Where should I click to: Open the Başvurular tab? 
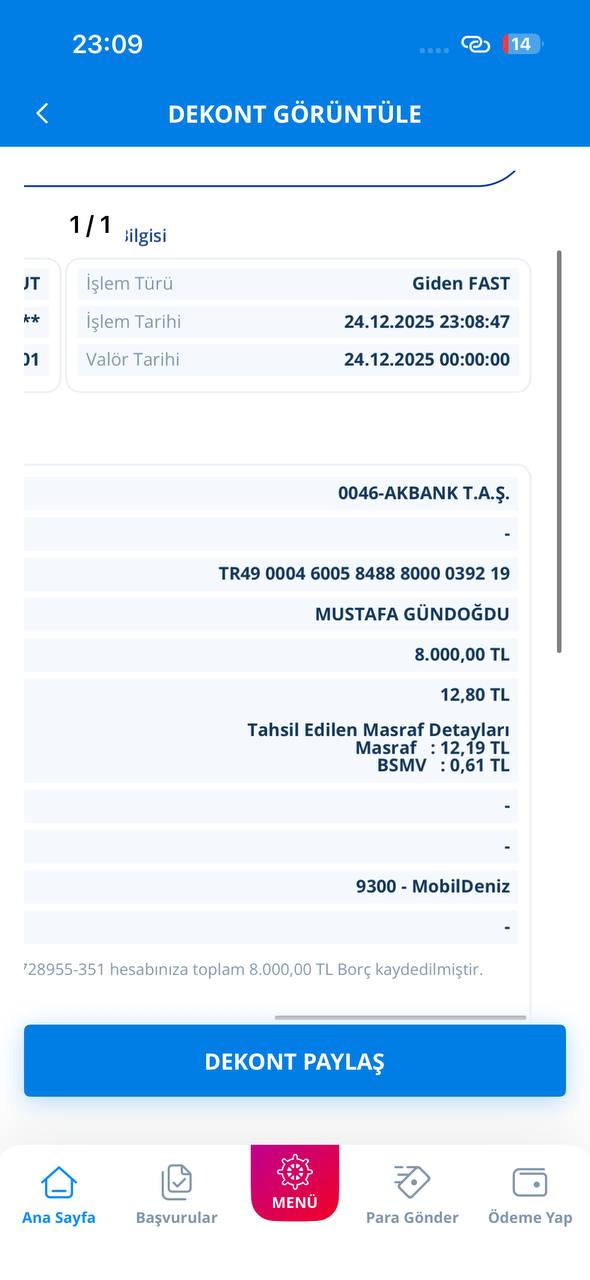tap(177, 1195)
